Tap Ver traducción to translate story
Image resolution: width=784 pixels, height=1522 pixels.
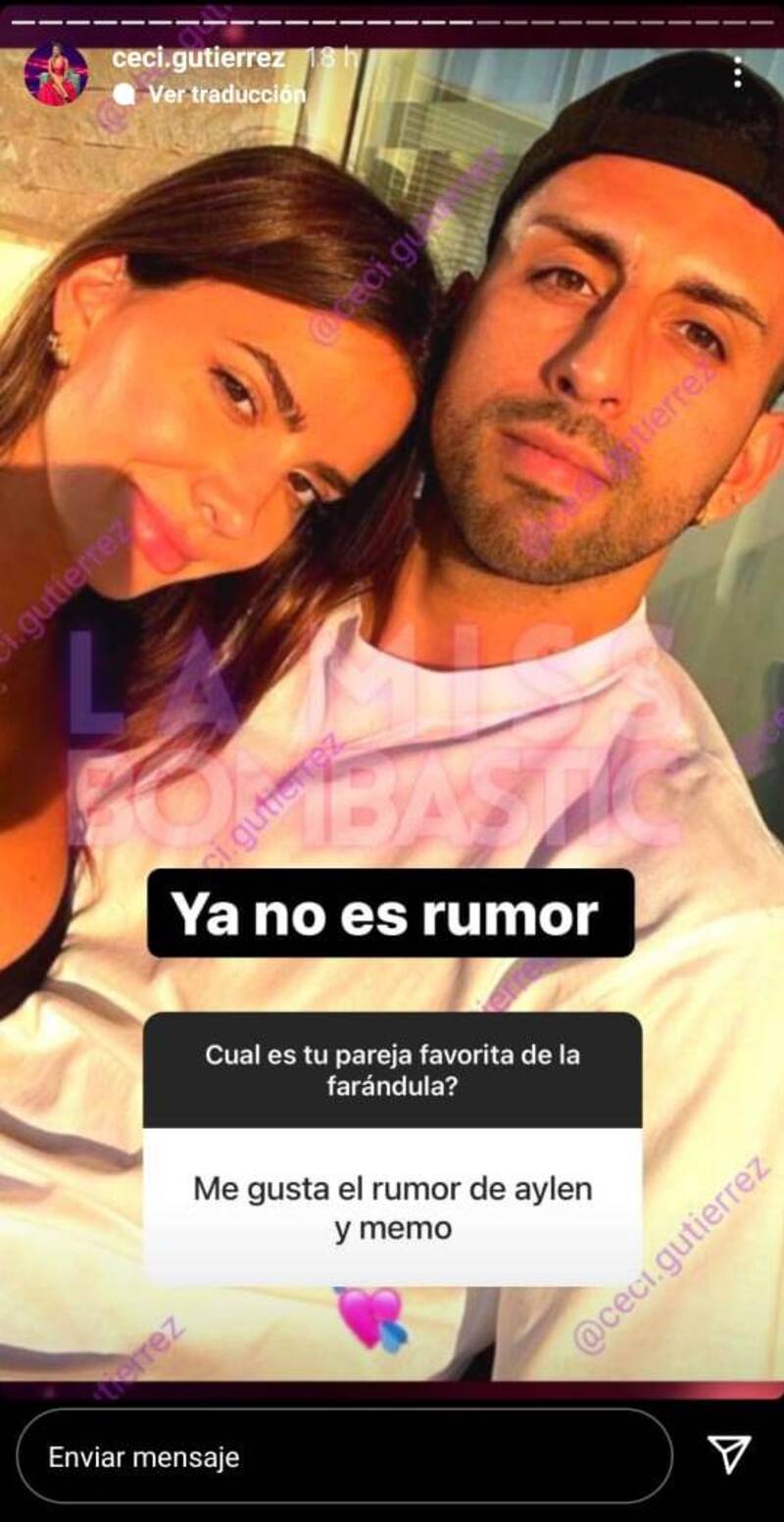point(226,95)
